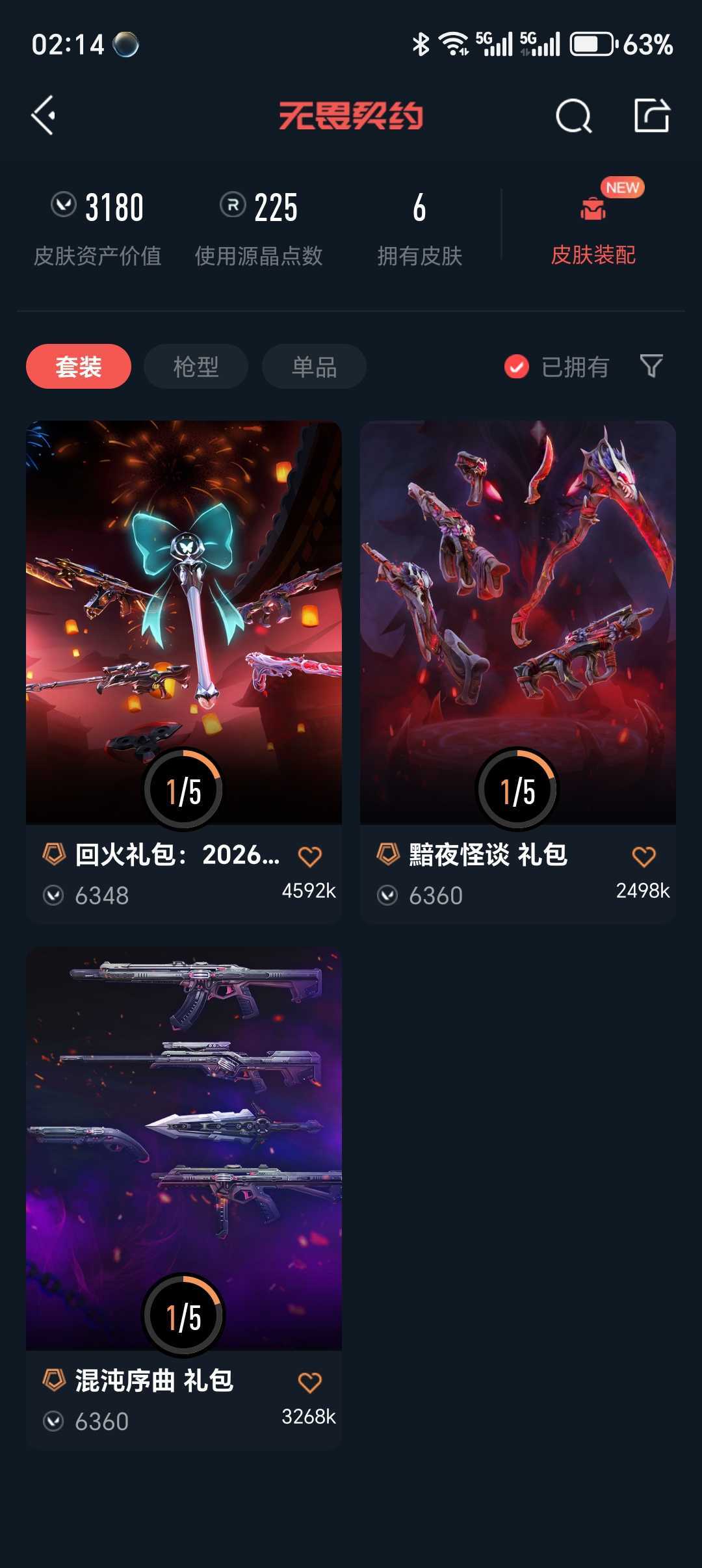Favorite the 回火礼包 bundle with heart icon
The height and width of the screenshot is (1568, 702).
311,857
